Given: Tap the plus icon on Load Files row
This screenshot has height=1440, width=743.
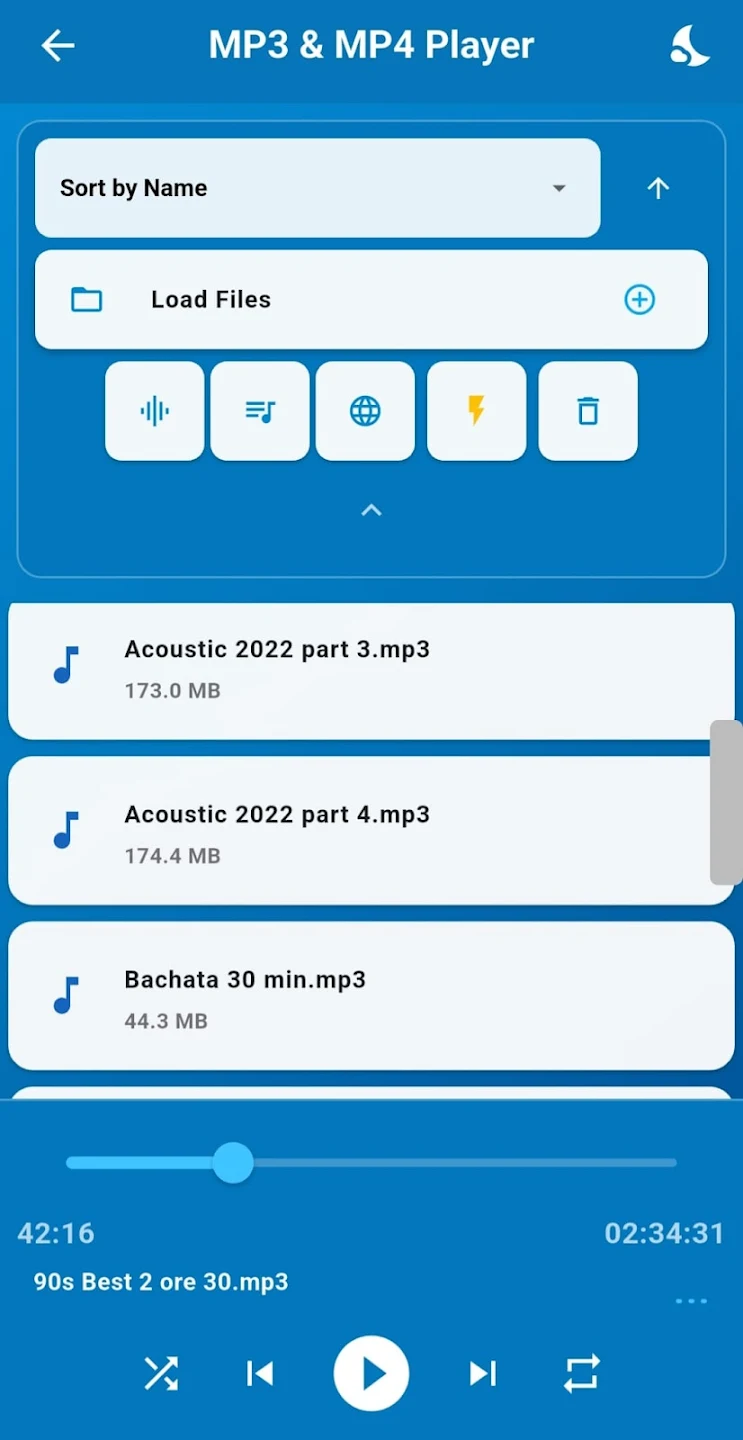Looking at the screenshot, I should [639, 299].
